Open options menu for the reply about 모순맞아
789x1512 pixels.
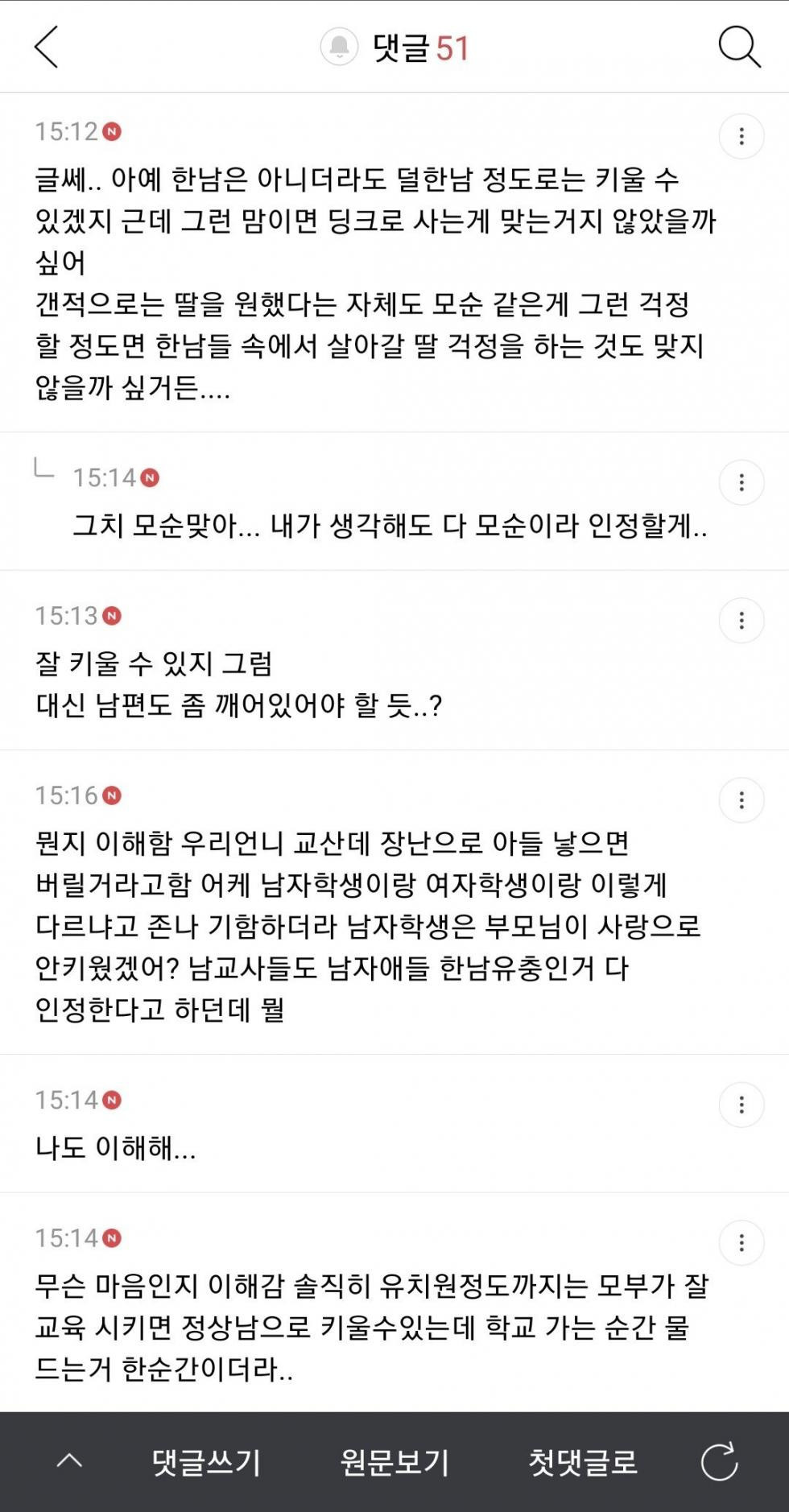pos(741,482)
